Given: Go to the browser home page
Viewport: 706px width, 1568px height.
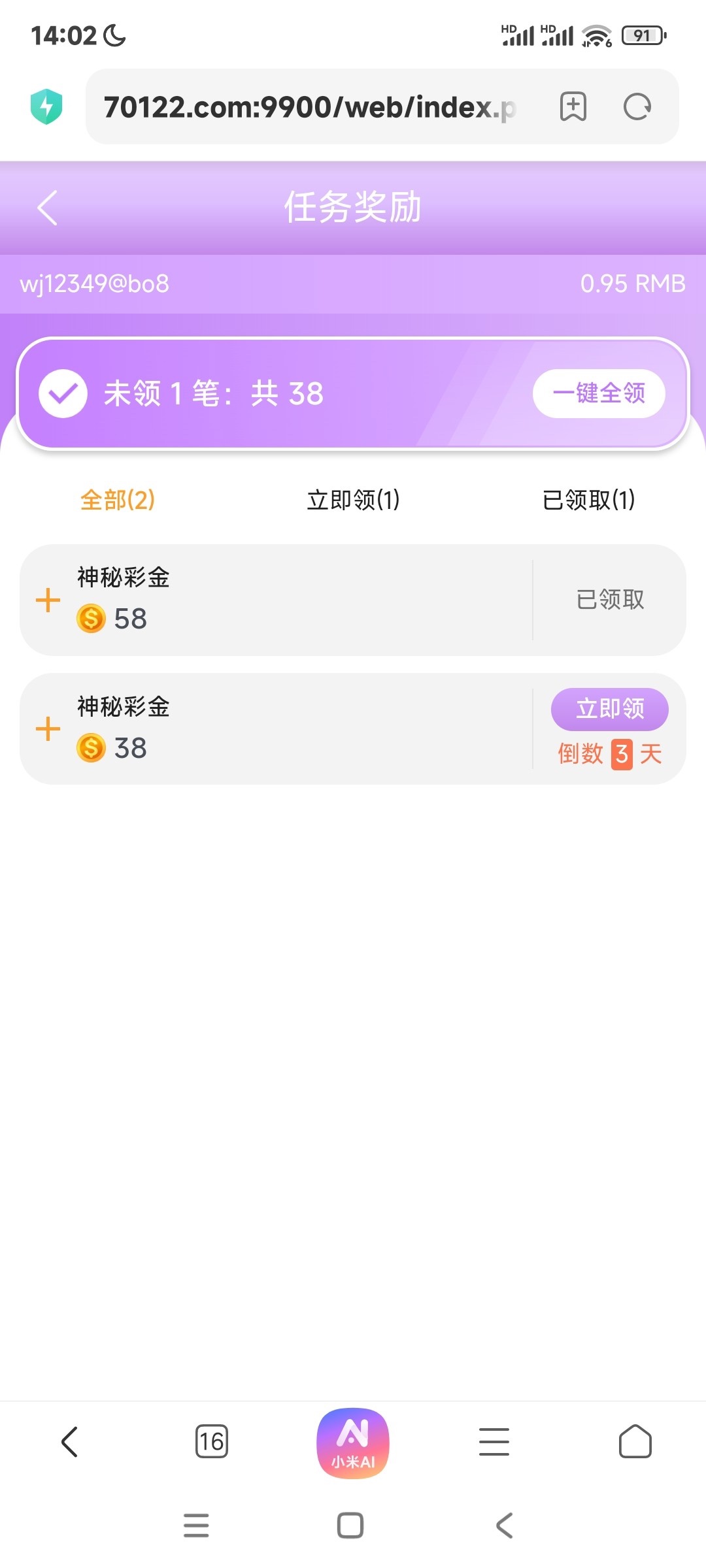Looking at the screenshot, I should [635, 1441].
